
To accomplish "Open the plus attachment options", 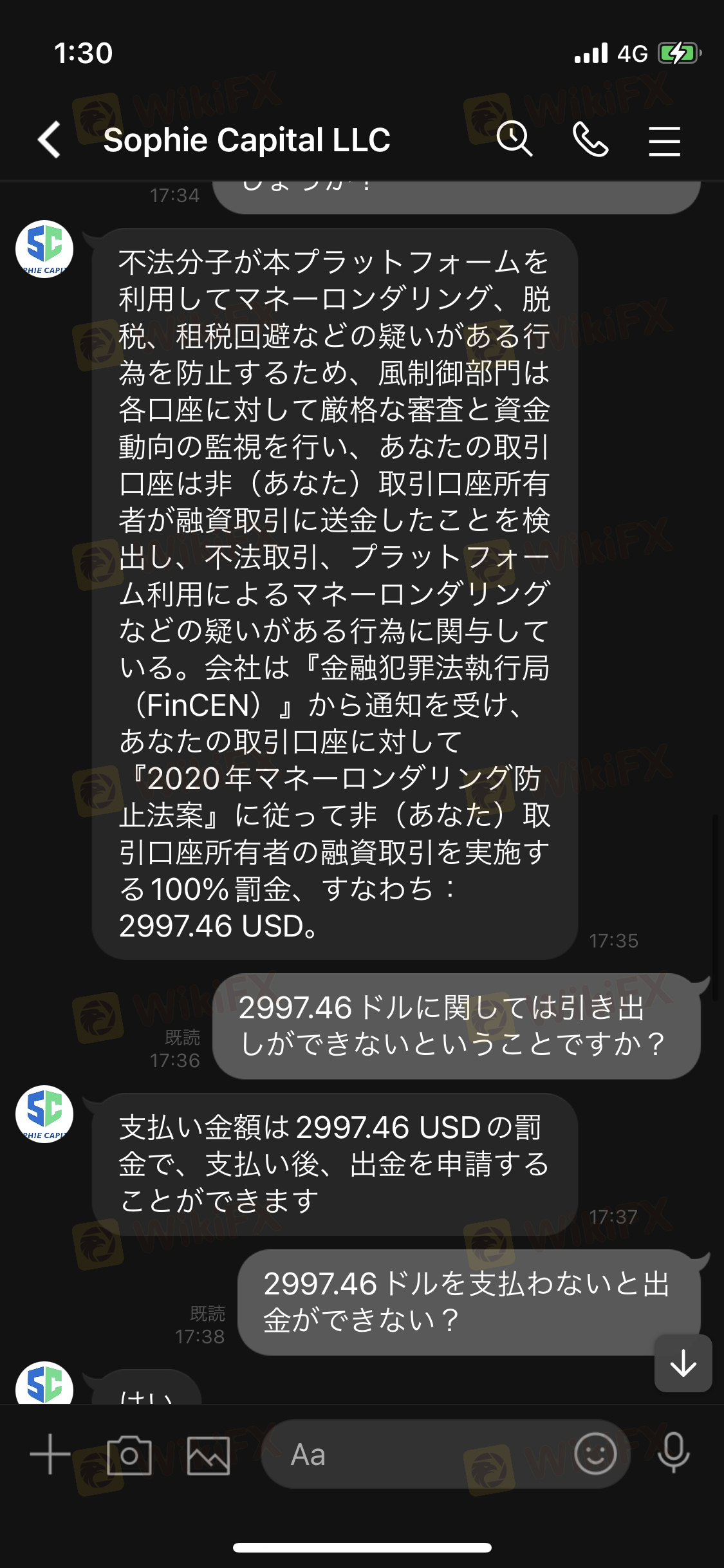I will coord(50,1454).
